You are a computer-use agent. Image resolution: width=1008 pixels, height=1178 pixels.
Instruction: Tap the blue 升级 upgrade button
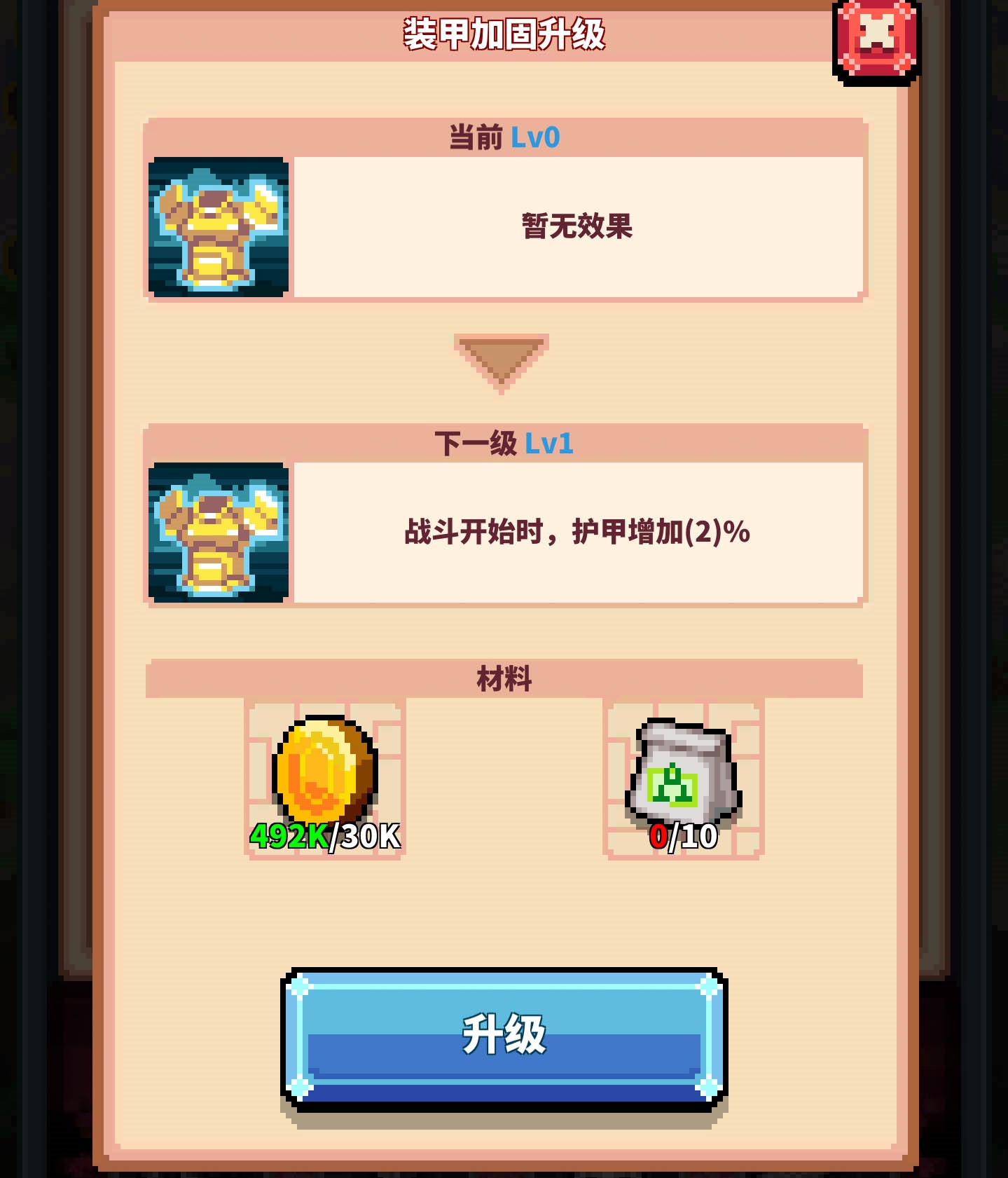tap(504, 1036)
